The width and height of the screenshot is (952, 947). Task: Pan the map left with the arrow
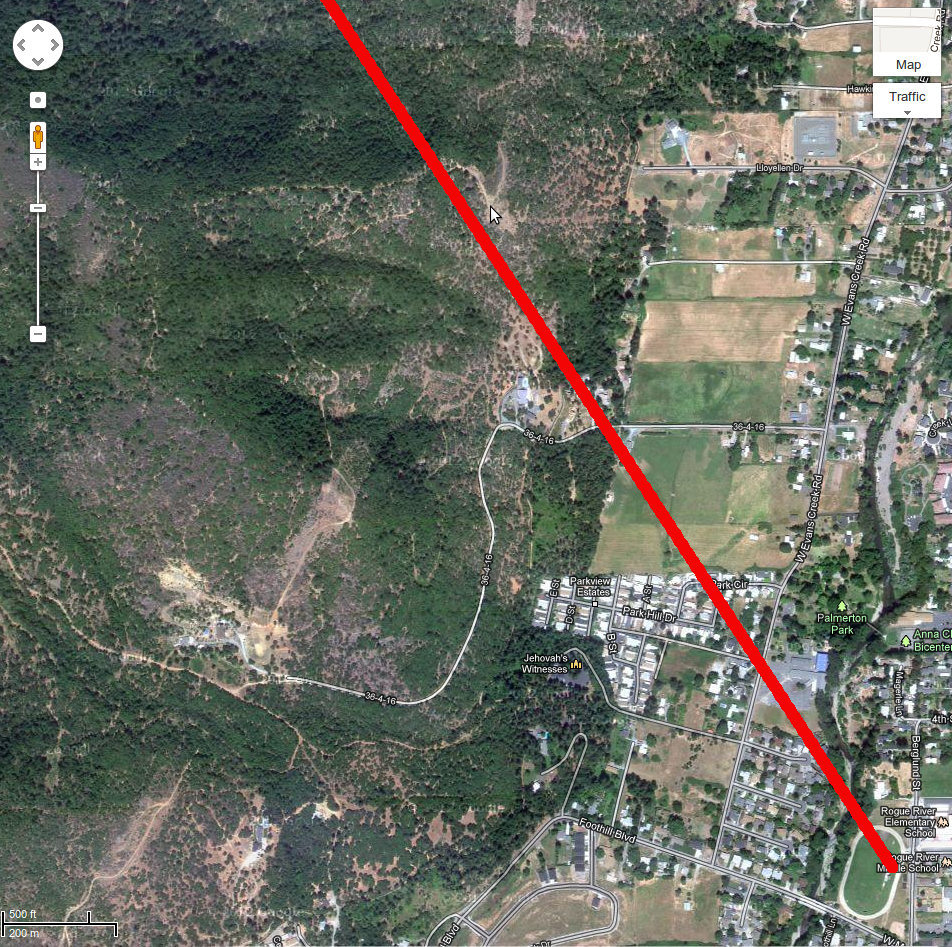tap(23, 45)
